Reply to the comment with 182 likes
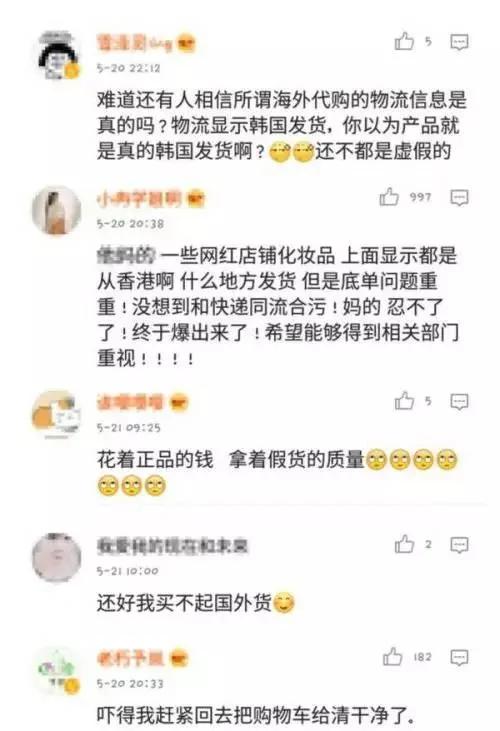500x731 pixels. click(x=459, y=658)
